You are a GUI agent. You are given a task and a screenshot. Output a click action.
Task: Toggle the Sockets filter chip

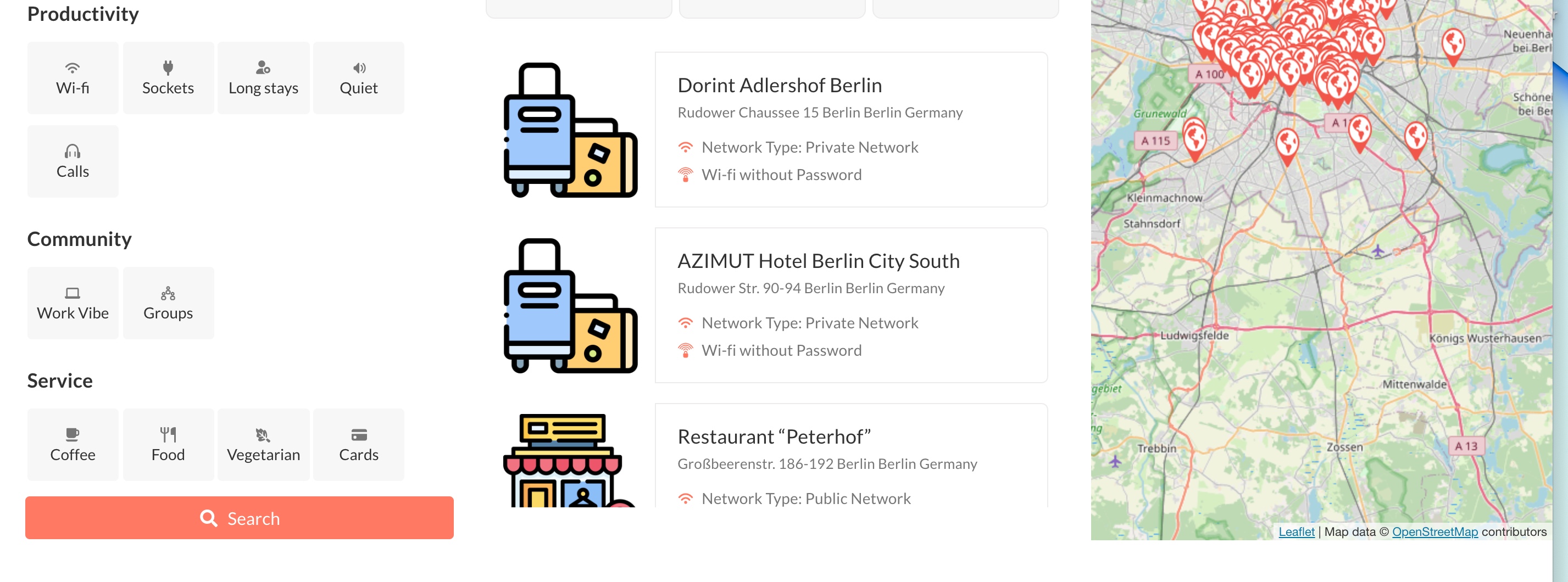tap(168, 78)
